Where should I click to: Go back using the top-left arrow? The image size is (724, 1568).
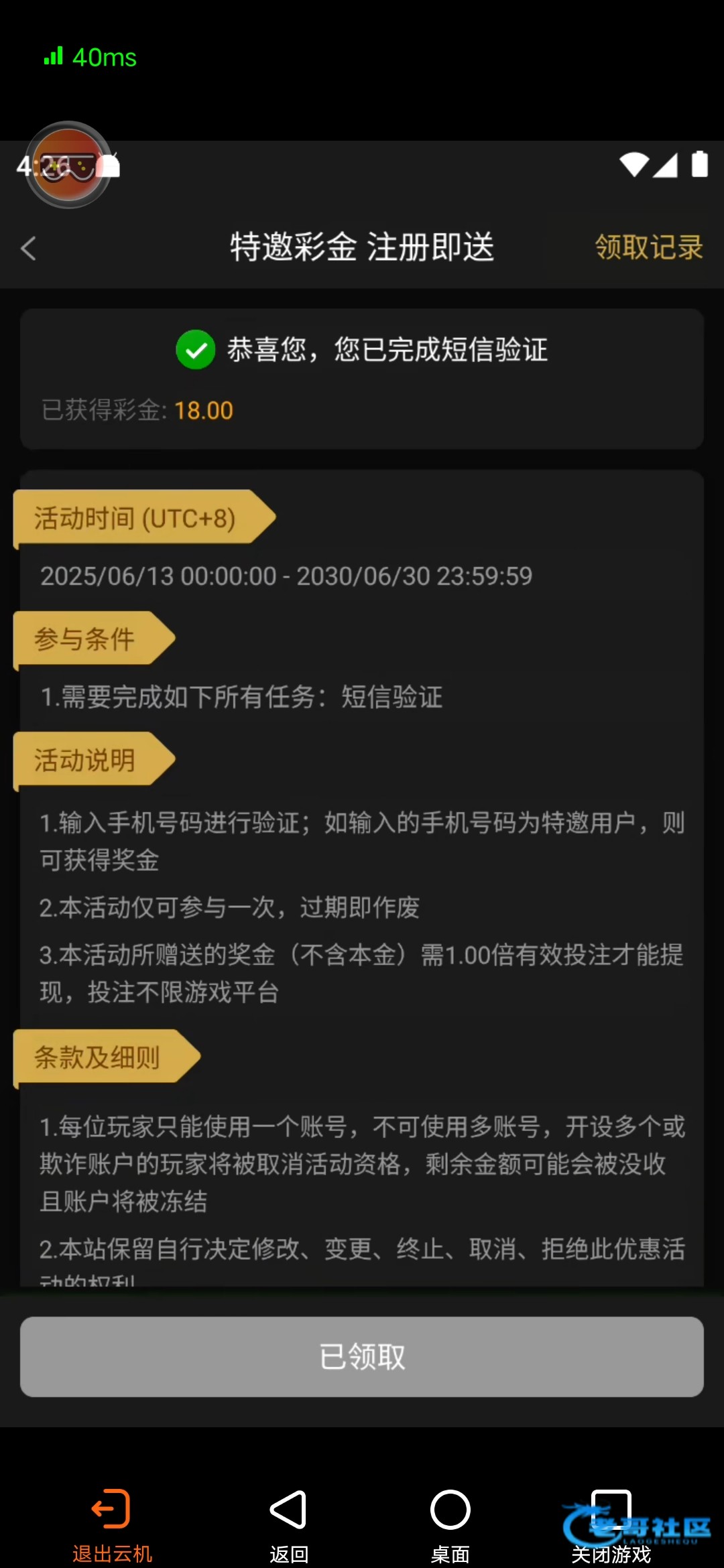28,249
